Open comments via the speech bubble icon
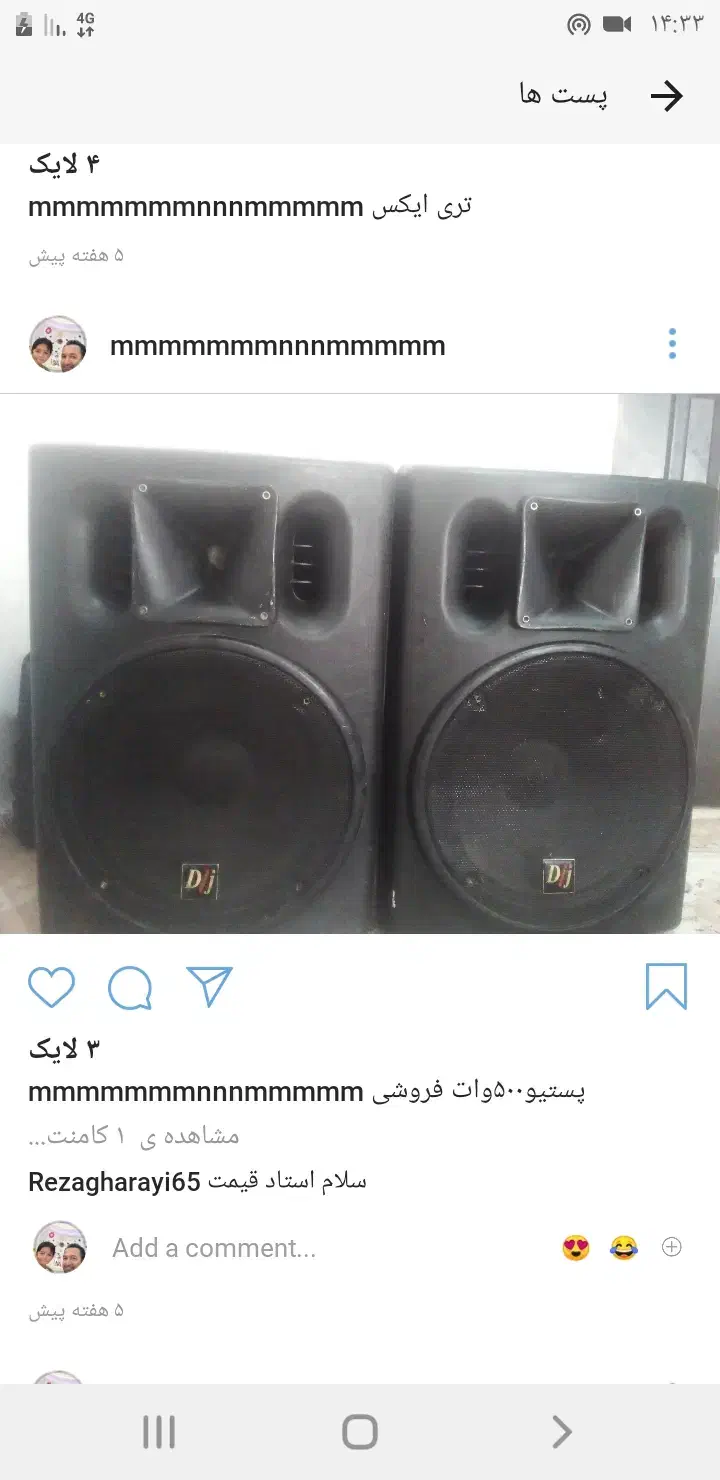720x1480 pixels. tap(130, 988)
